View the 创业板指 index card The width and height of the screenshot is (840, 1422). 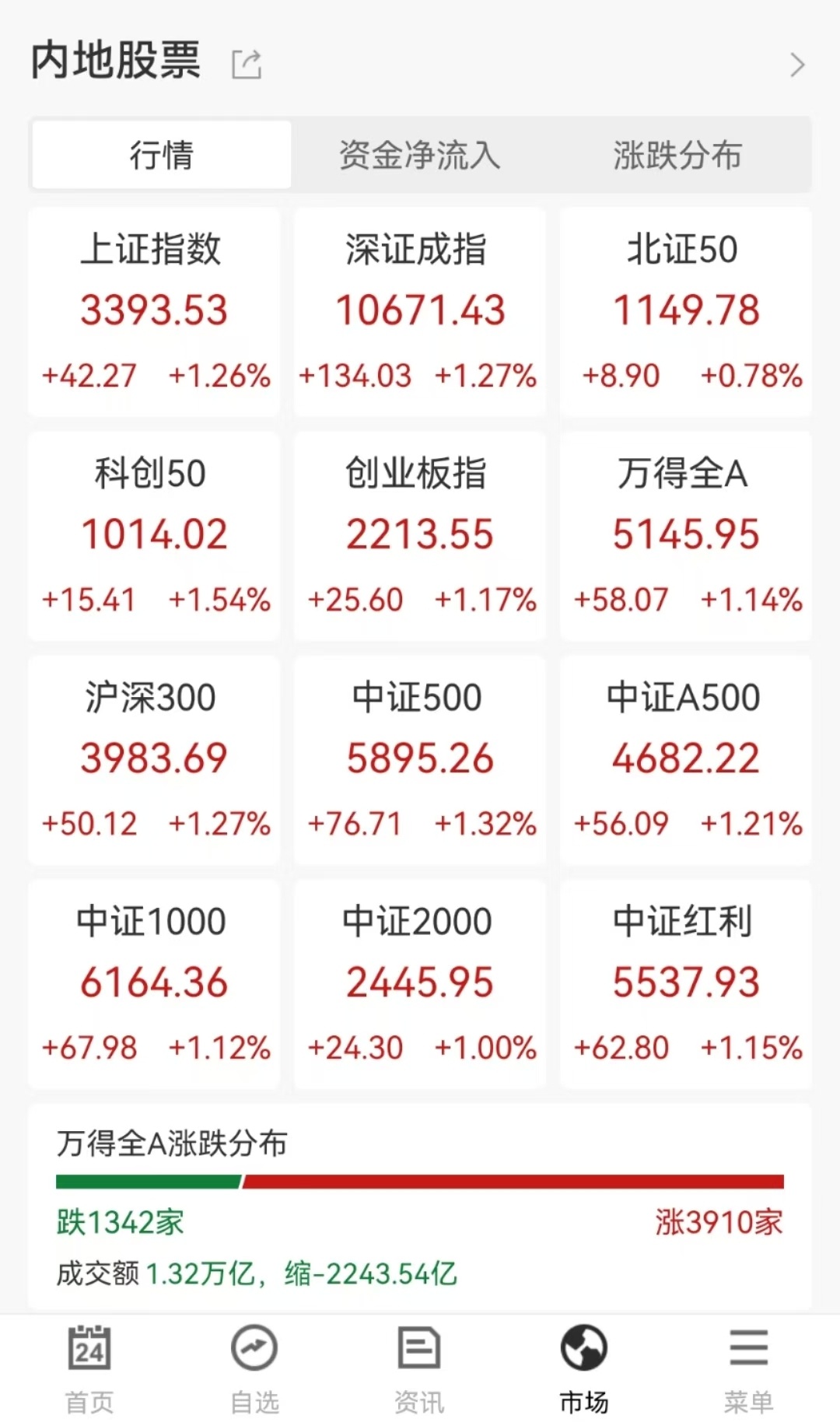[419, 536]
